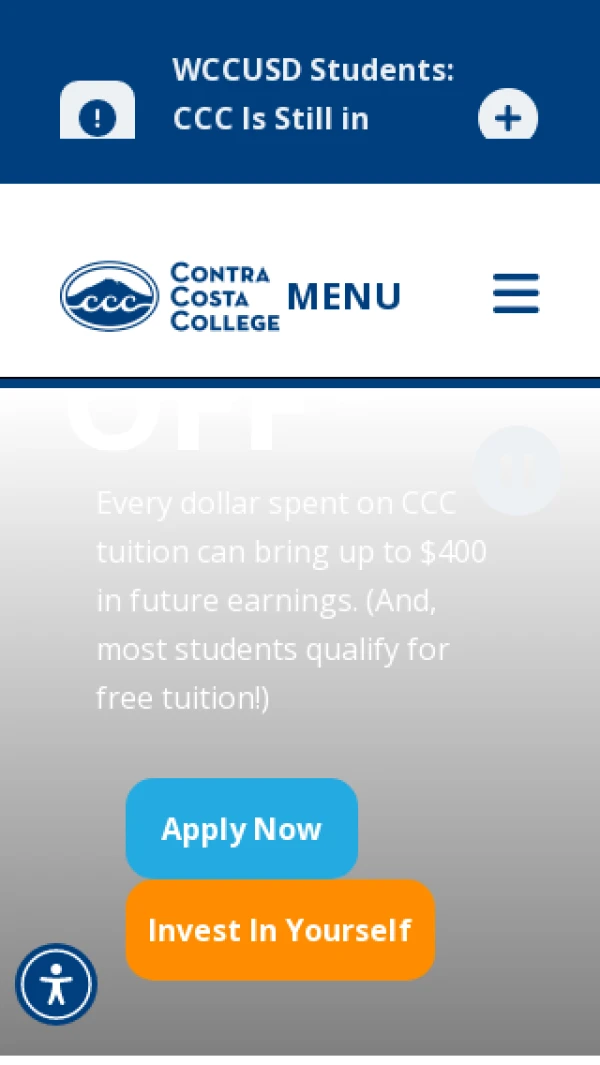Viewport: 600px width, 1065px height.
Task: Go to Contra Costa College homepage logo
Action: click(x=169, y=296)
